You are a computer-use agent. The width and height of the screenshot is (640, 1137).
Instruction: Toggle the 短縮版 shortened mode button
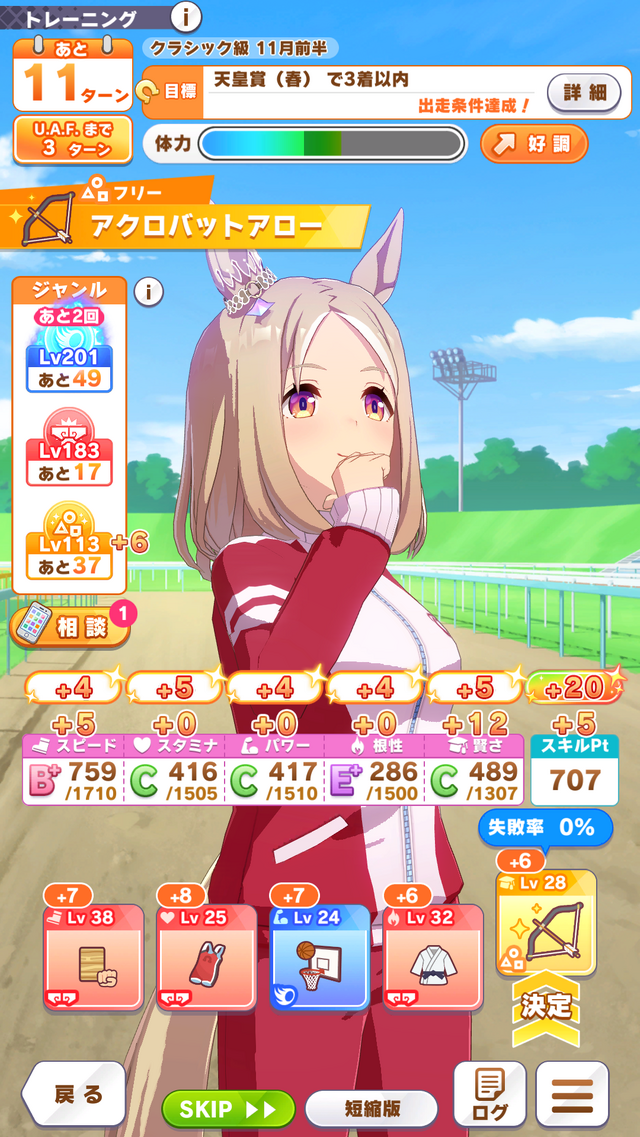pos(371,1108)
